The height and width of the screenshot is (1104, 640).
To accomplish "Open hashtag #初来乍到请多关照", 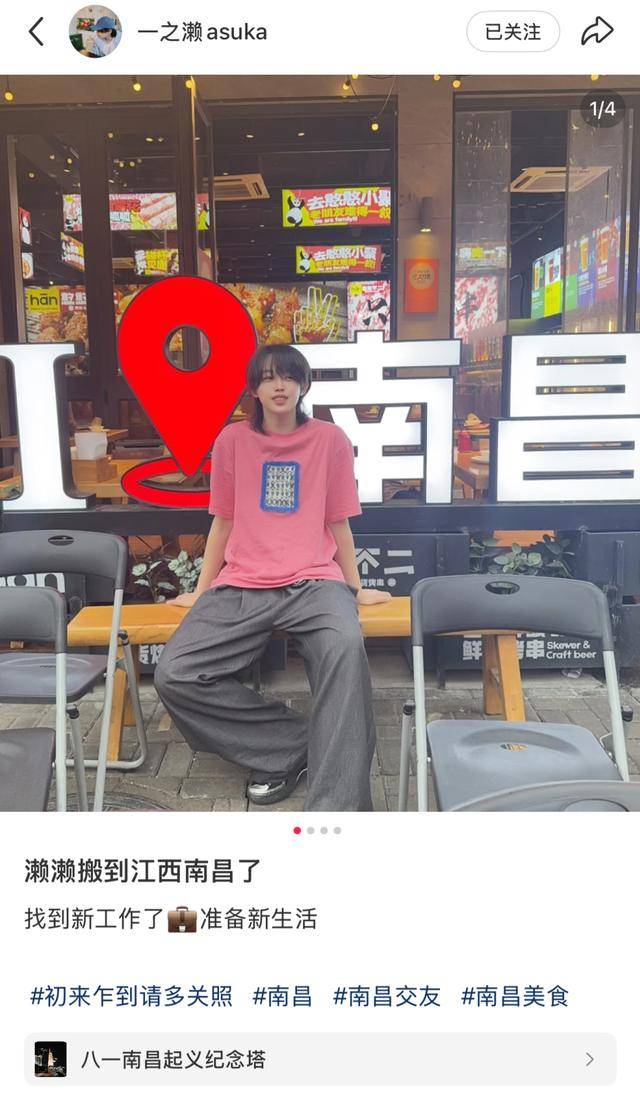I will (x=131, y=996).
